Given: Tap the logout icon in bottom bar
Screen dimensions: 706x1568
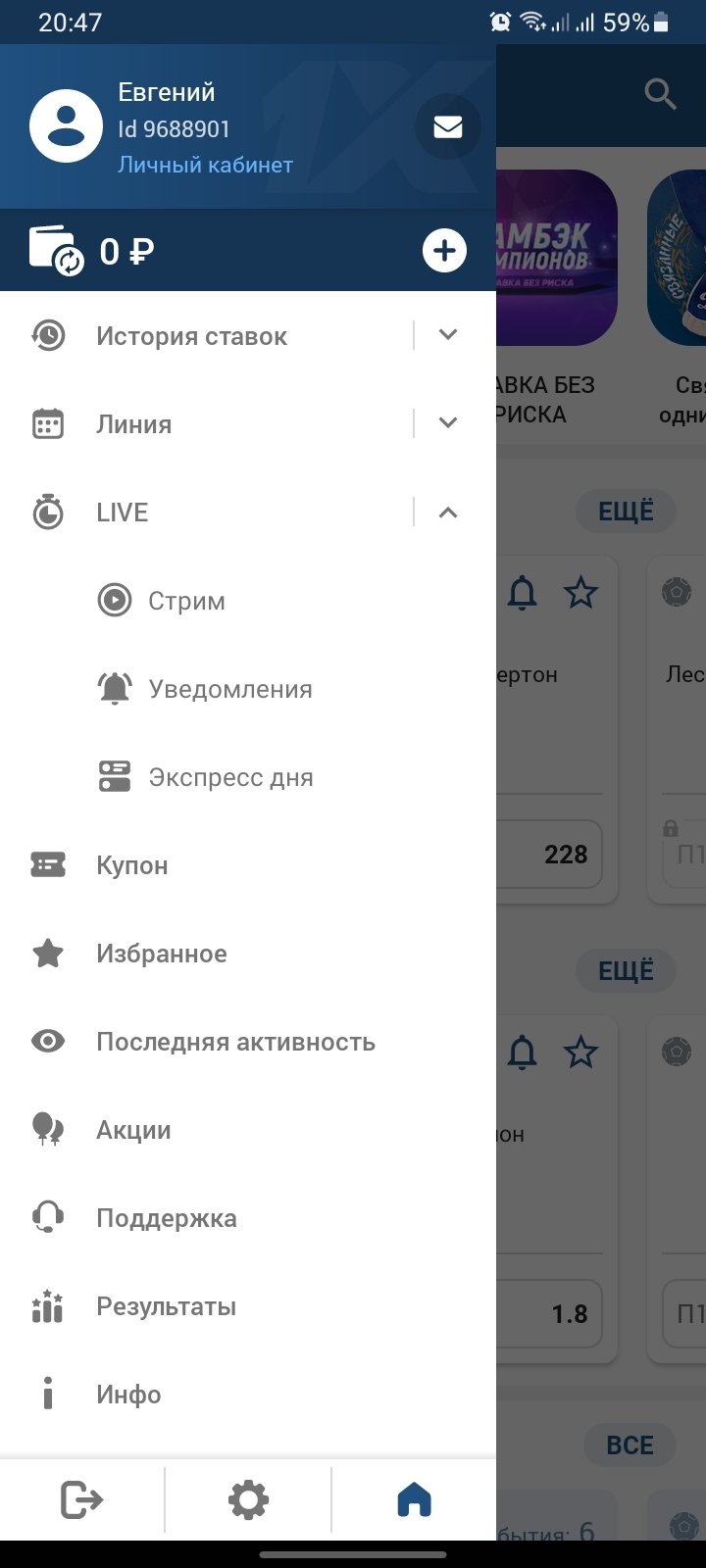Looking at the screenshot, I should (81, 1499).
